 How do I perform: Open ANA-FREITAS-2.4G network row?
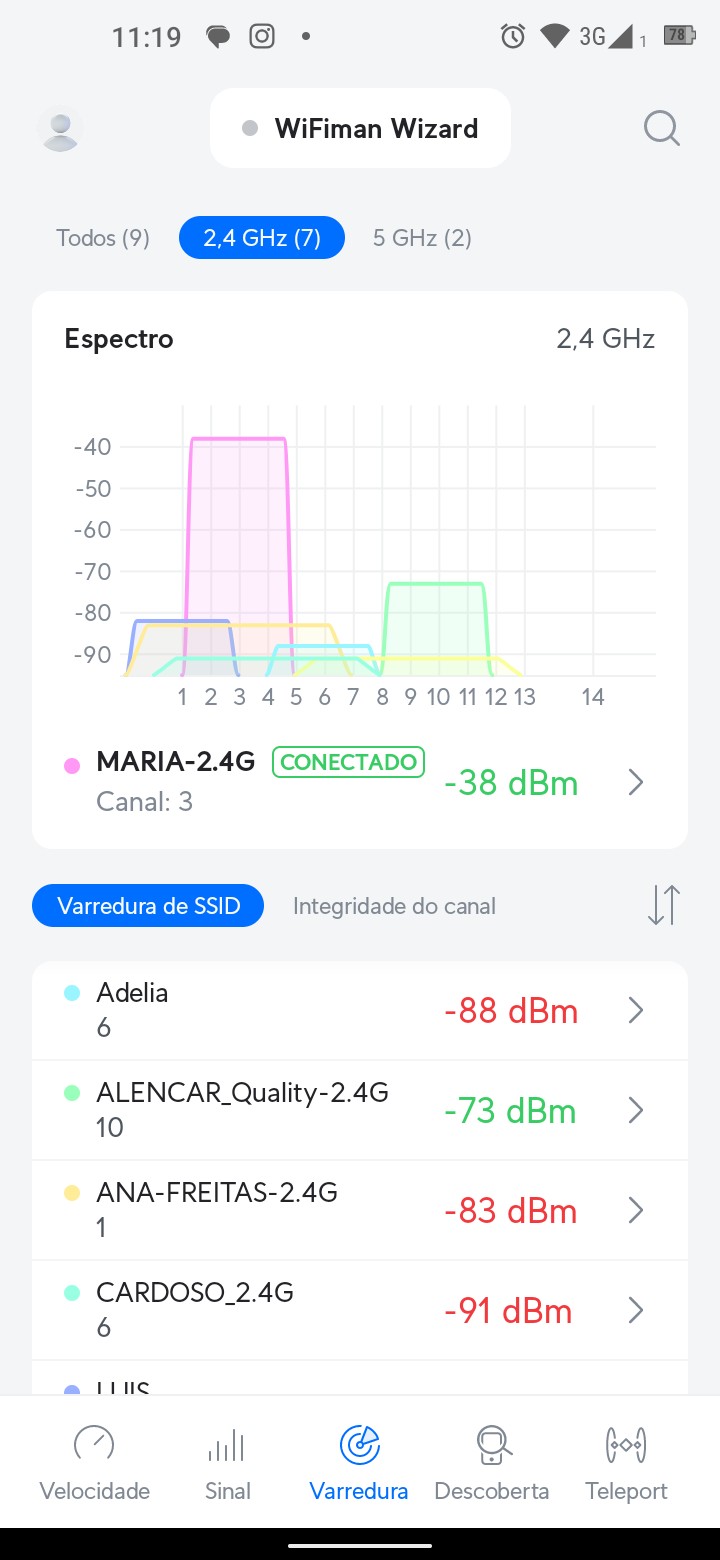coord(360,1210)
